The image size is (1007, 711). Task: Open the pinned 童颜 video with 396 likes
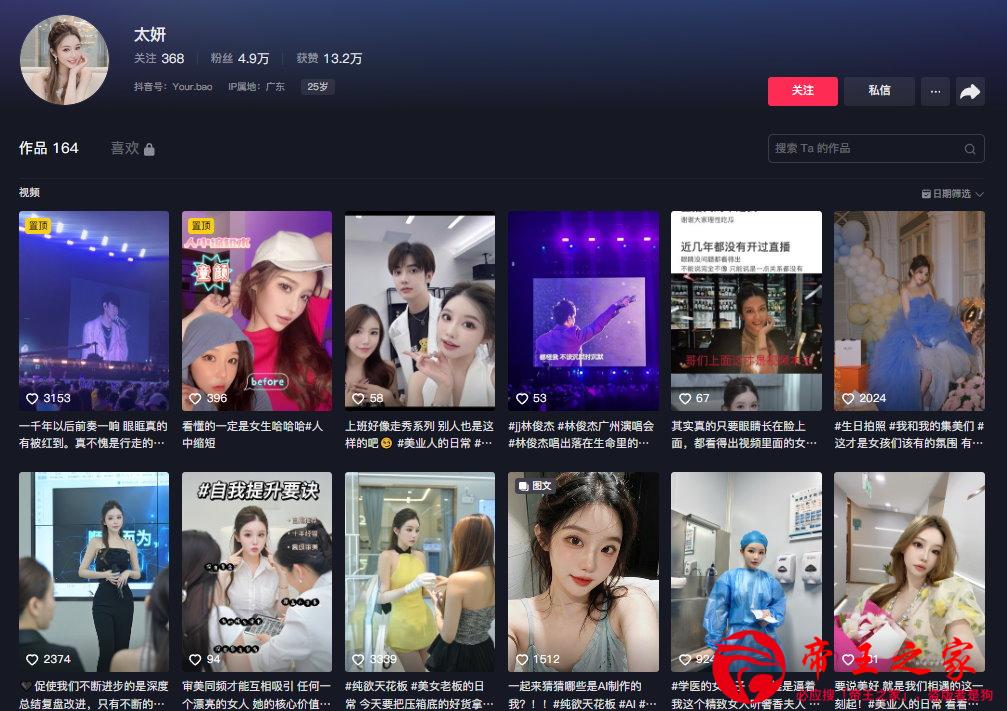click(x=257, y=310)
